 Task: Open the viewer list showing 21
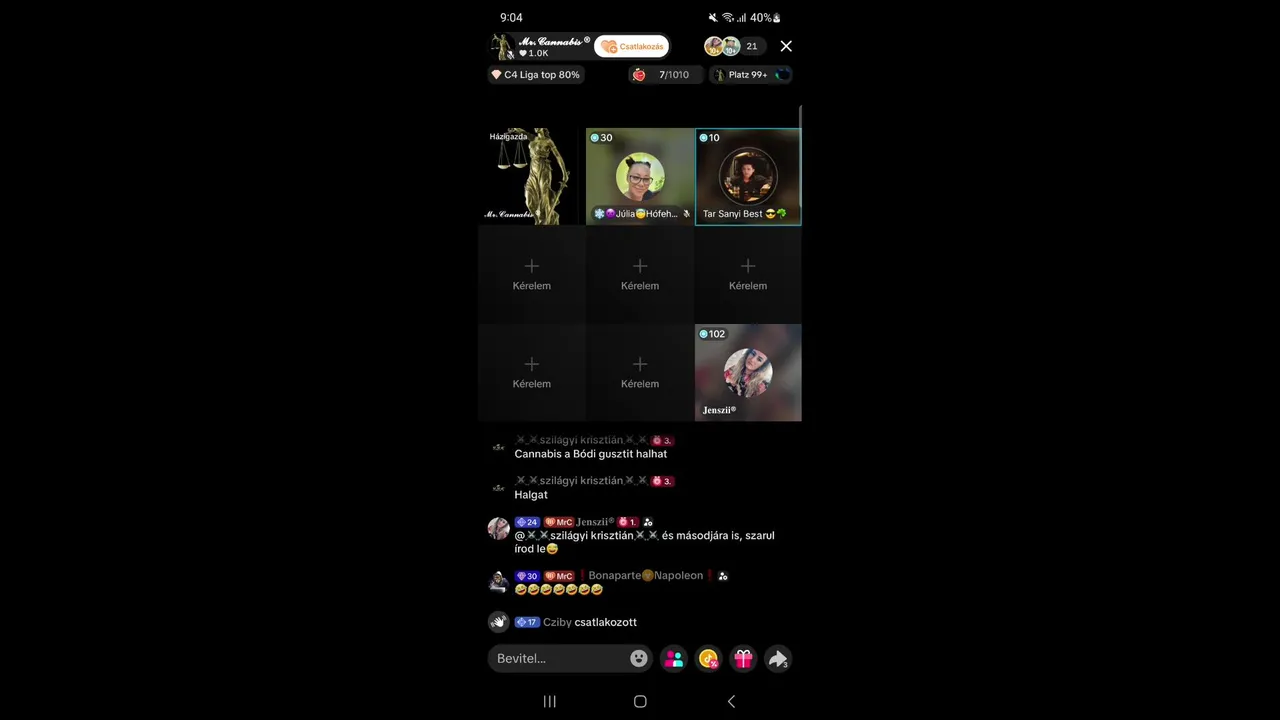pyautogui.click(x=751, y=46)
